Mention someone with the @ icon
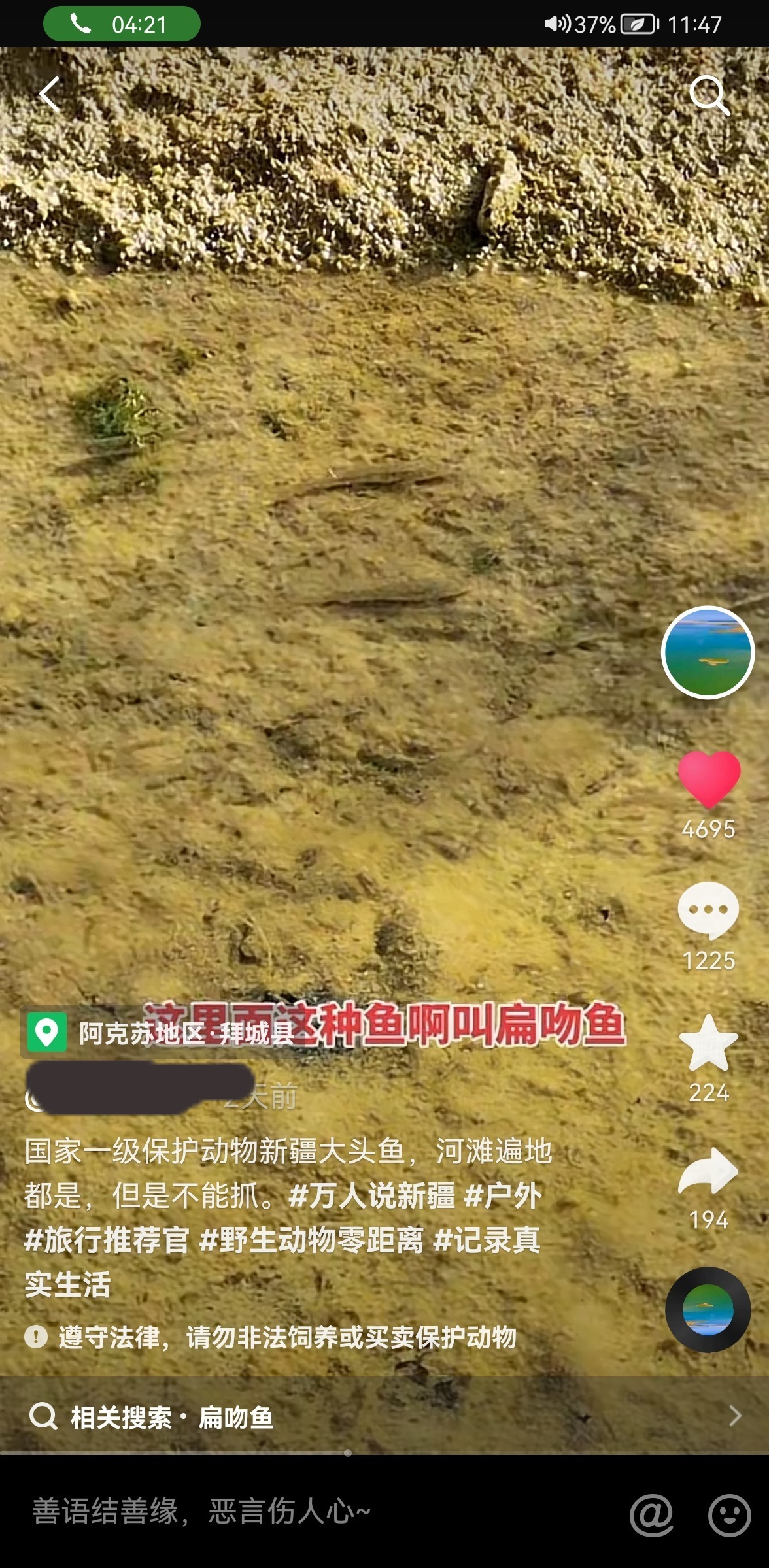The width and height of the screenshot is (769, 1568). pos(651,1514)
